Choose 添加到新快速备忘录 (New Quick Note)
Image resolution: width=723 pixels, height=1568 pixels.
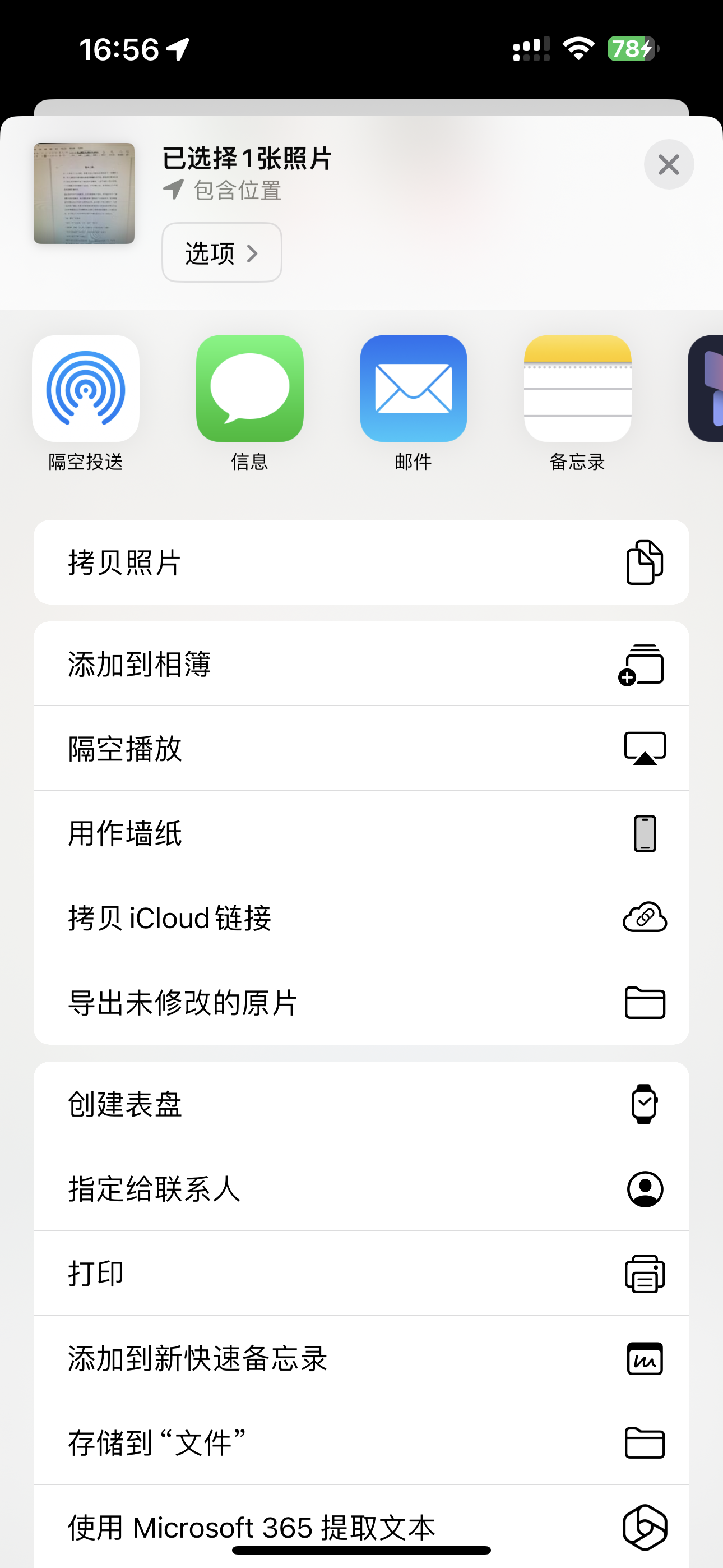[361, 1357]
